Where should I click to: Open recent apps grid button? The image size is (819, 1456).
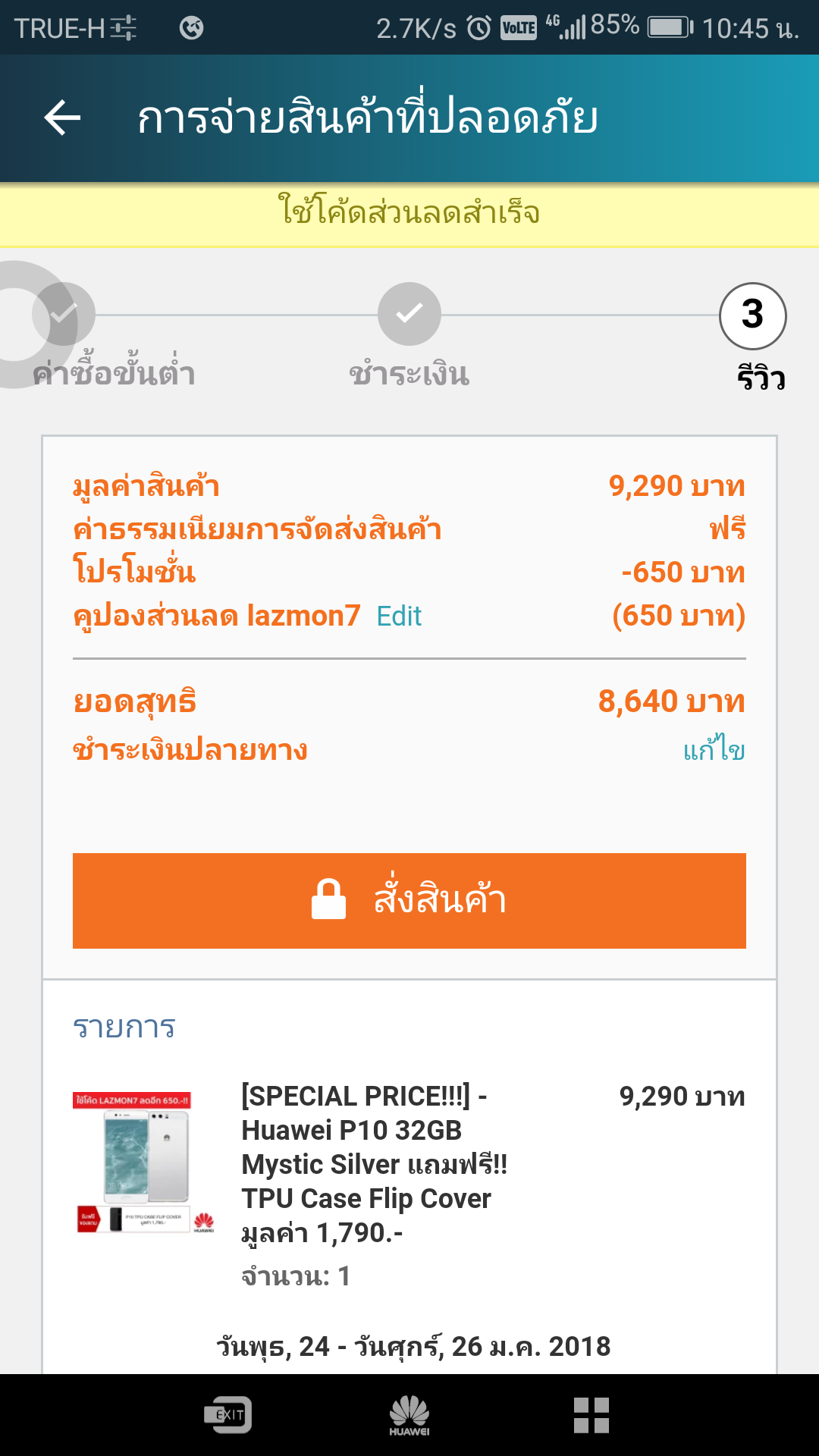[x=591, y=1415]
